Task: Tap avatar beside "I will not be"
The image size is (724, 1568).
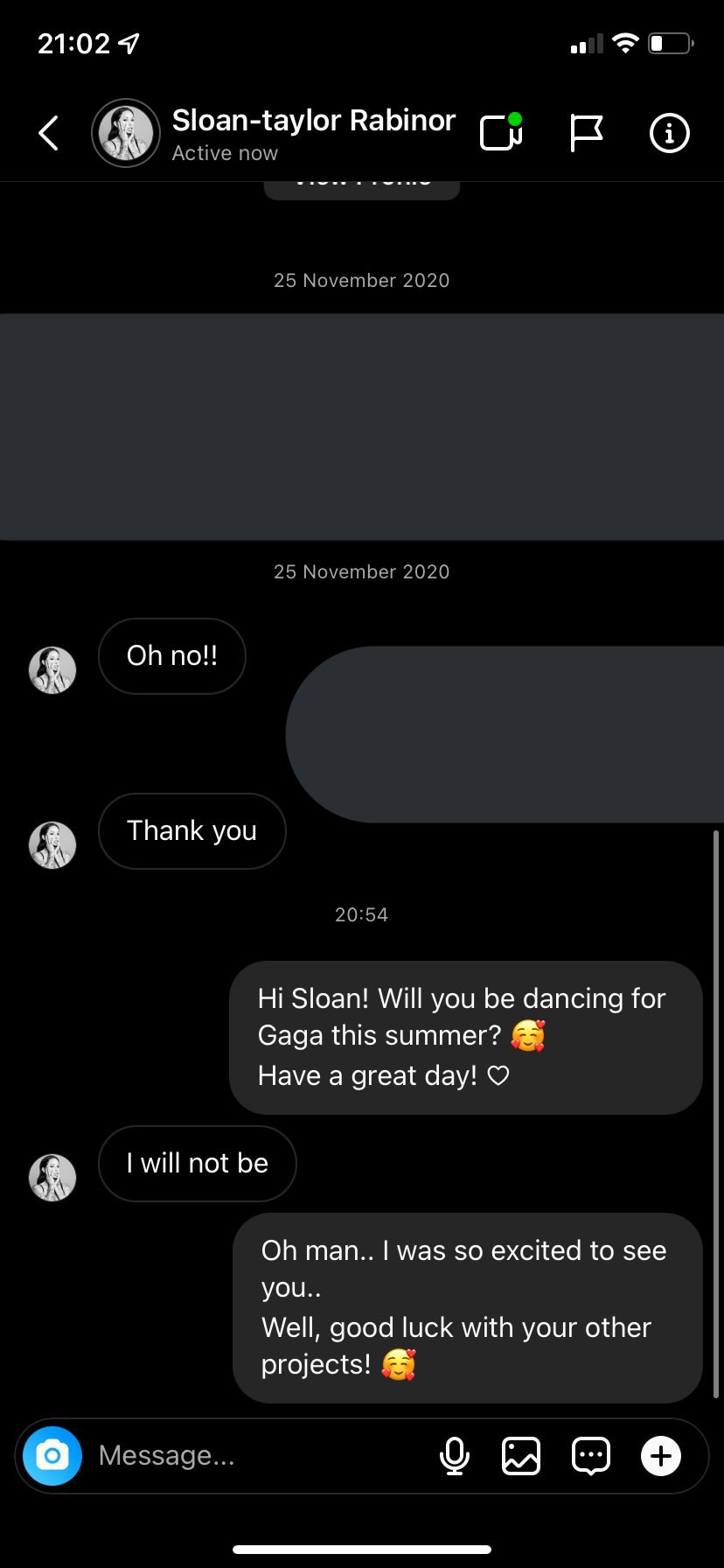Action: coord(52,1177)
